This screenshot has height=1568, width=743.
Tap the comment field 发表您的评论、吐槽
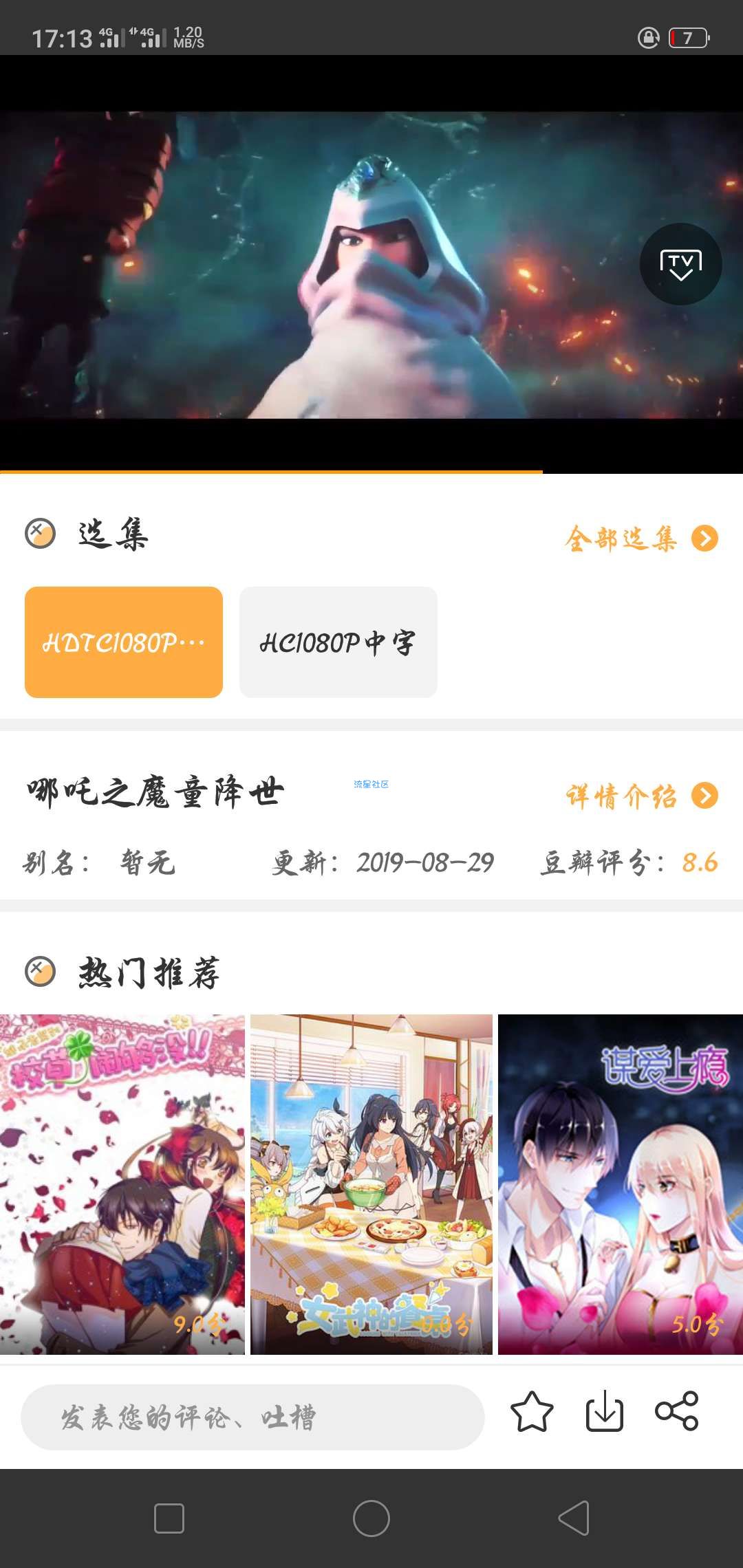coord(252,1417)
